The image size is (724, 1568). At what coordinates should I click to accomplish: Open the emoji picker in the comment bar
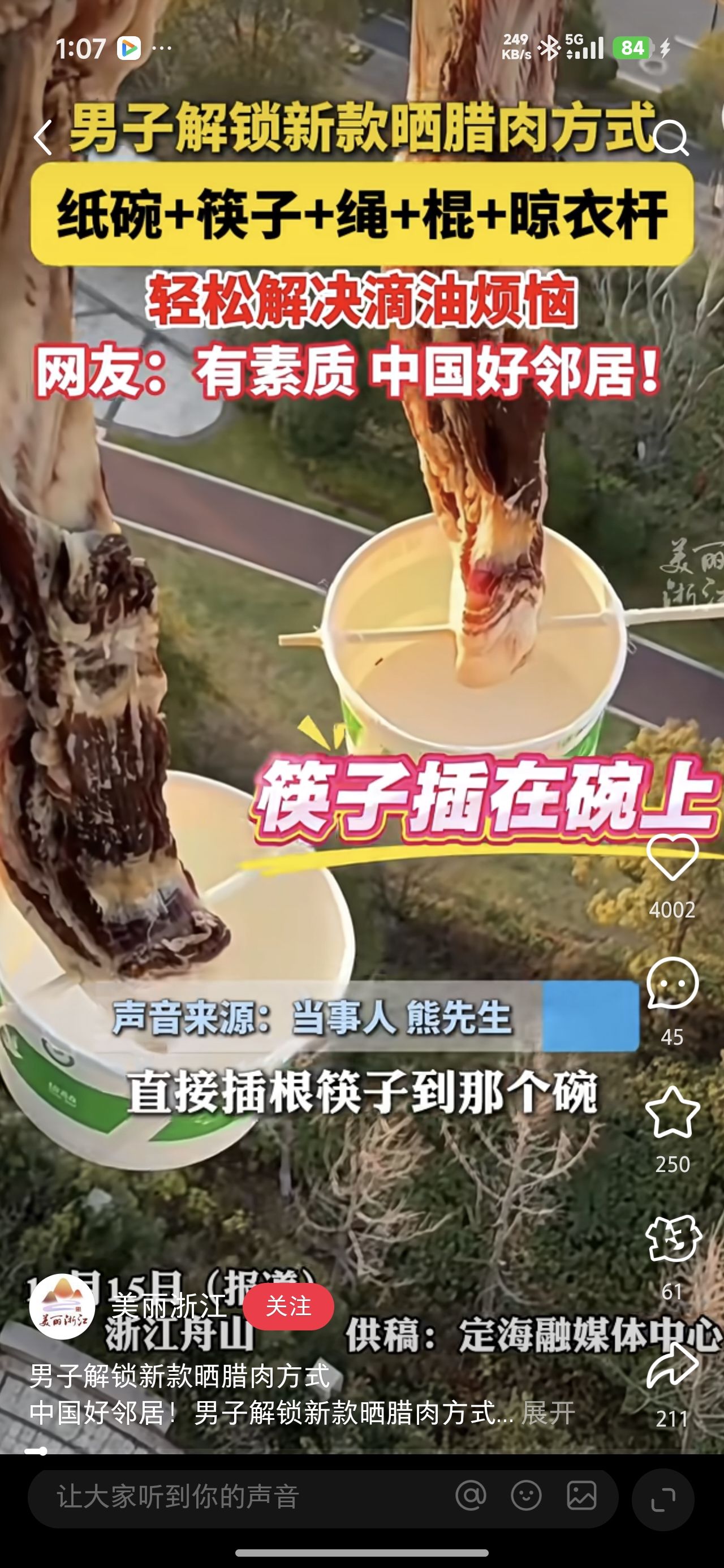(526, 1497)
